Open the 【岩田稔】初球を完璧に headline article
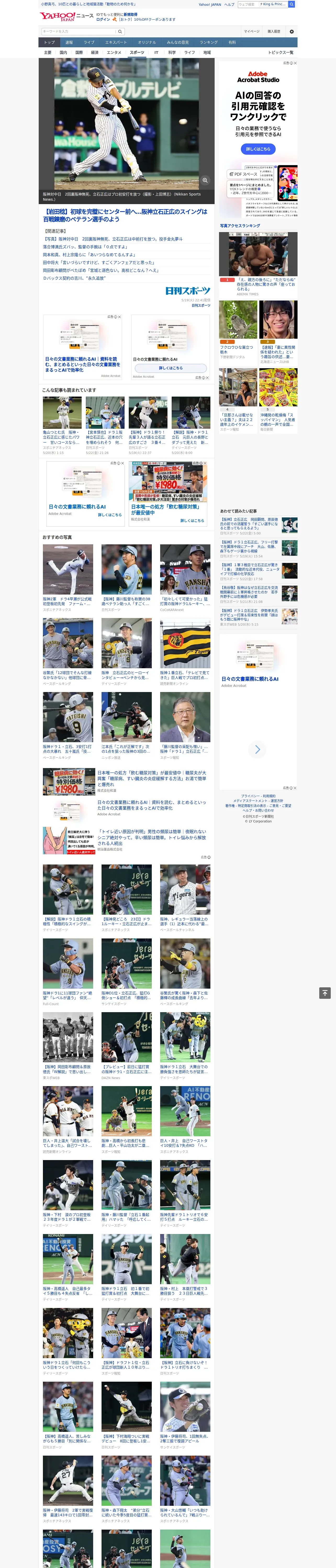 click(125, 216)
